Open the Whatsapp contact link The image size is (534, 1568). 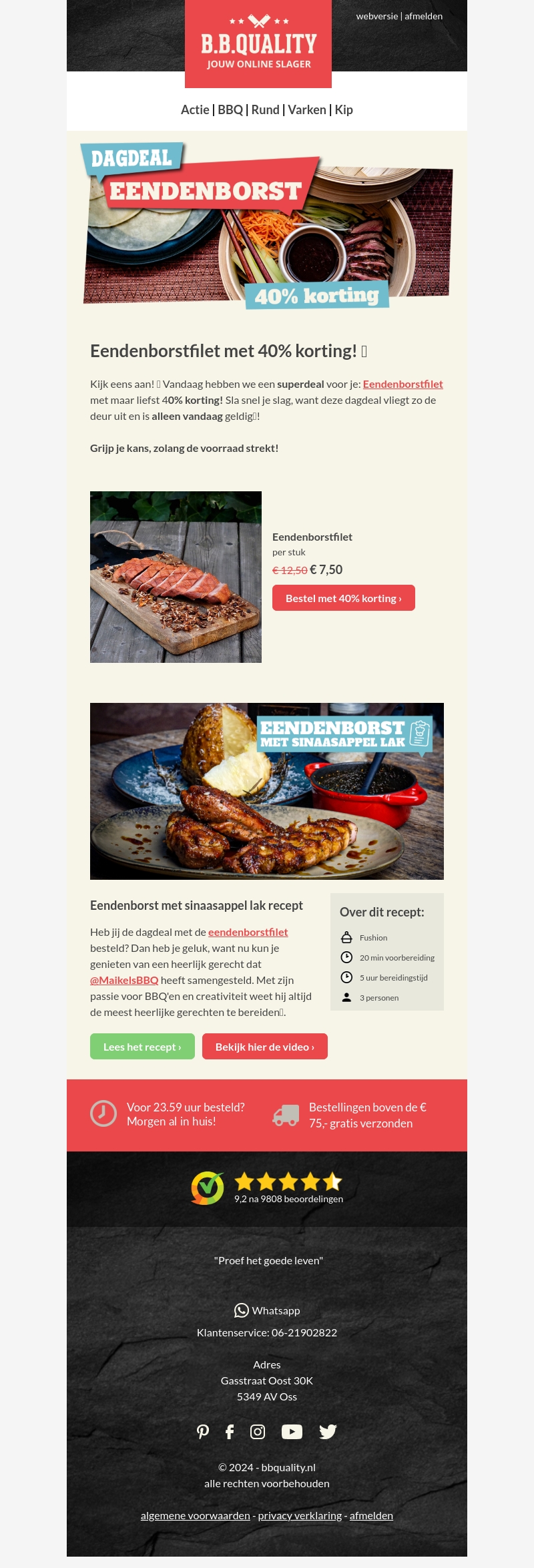(268, 1311)
